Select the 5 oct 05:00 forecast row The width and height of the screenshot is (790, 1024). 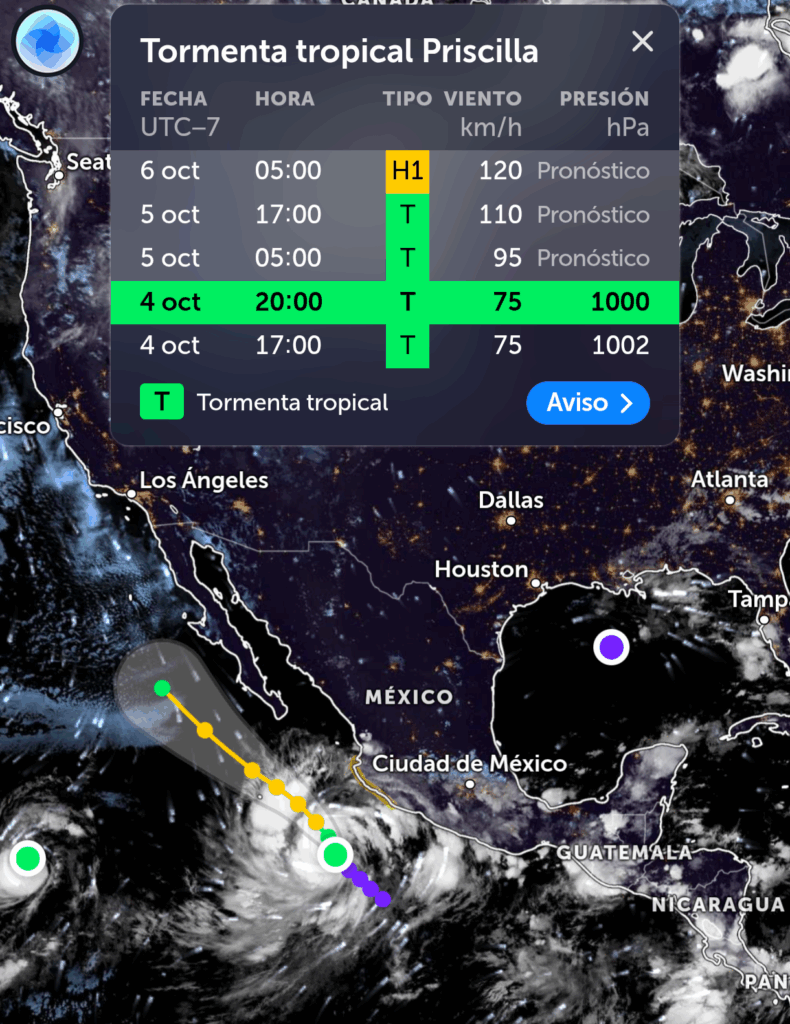pyautogui.click(x=394, y=258)
